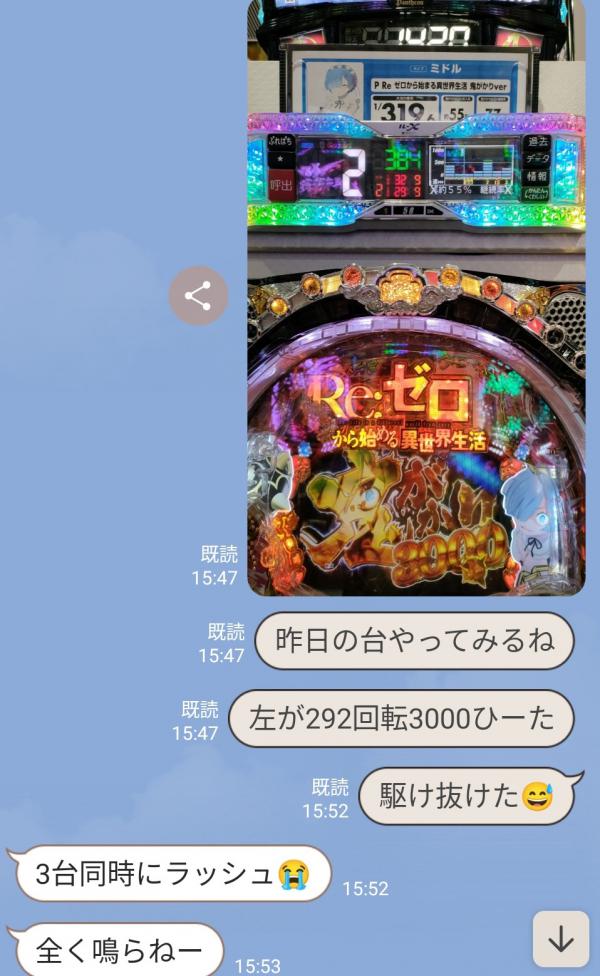
Task: Jump to the latest messages
Action: pyautogui.click(x=561, y=938)
